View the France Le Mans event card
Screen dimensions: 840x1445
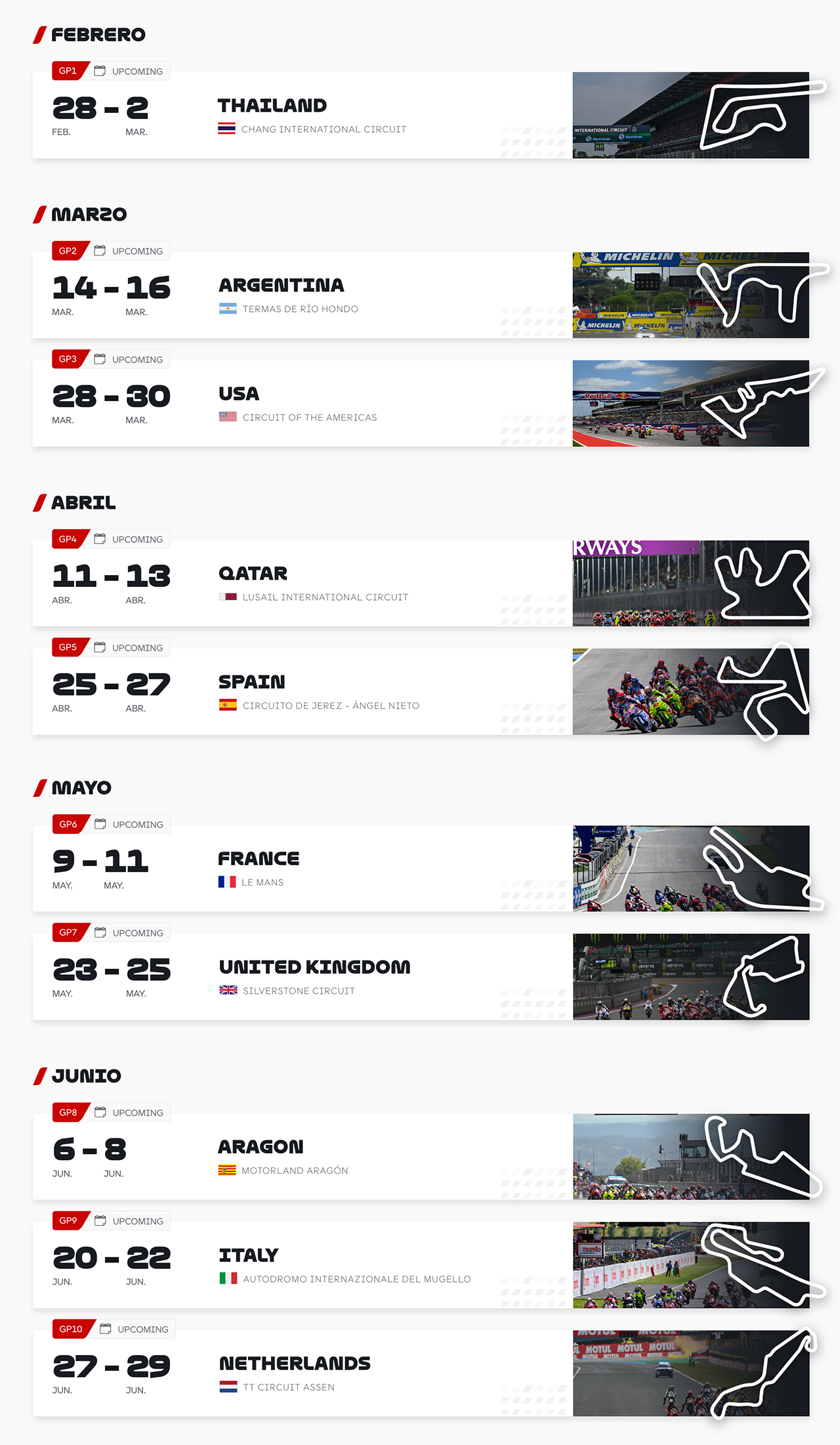[x=420, y=869]
